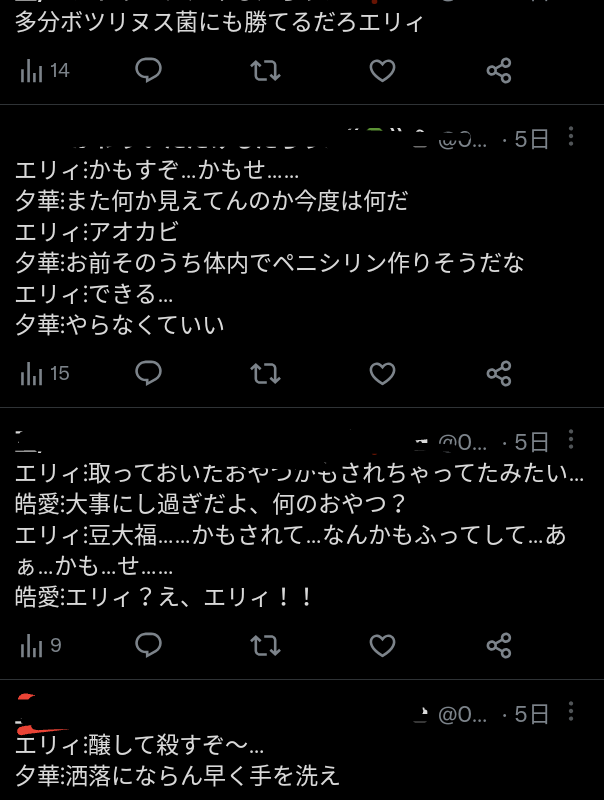Share the 豆大福 post

499,645
